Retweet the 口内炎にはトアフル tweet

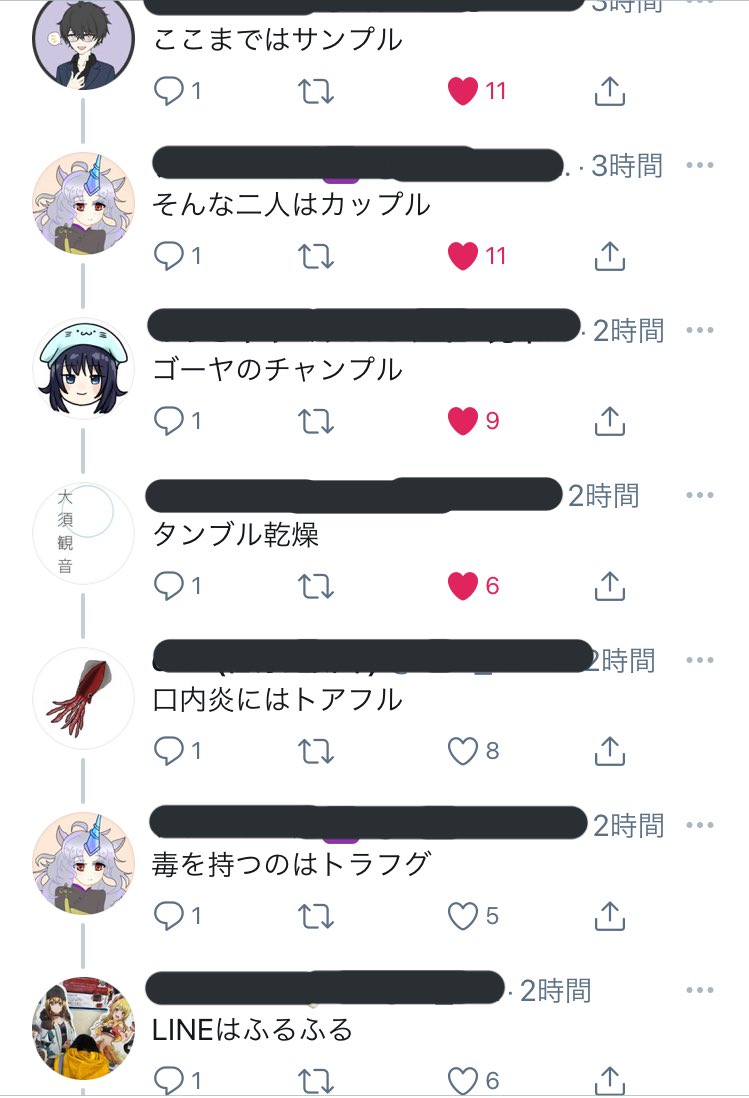pyautogui.click(x=316, y=751)
